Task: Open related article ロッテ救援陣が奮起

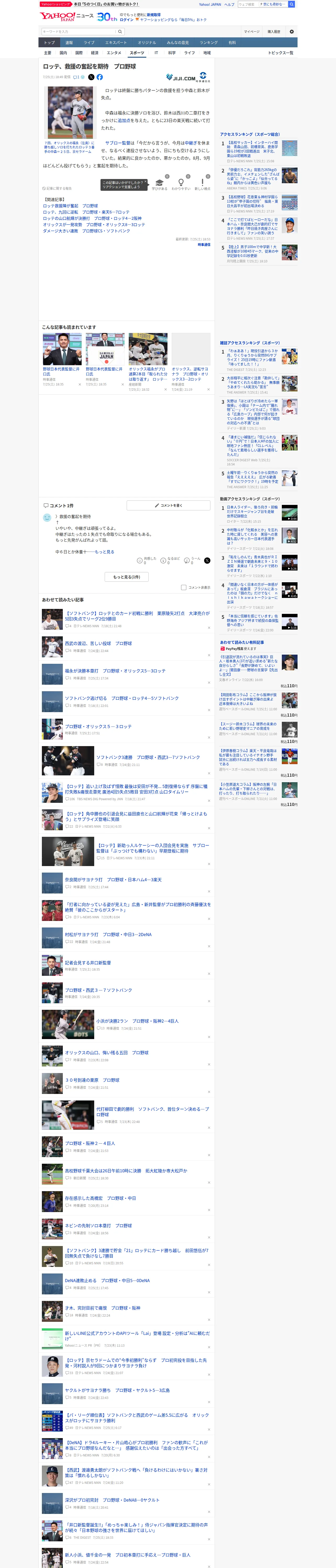Action: [60, 206]
